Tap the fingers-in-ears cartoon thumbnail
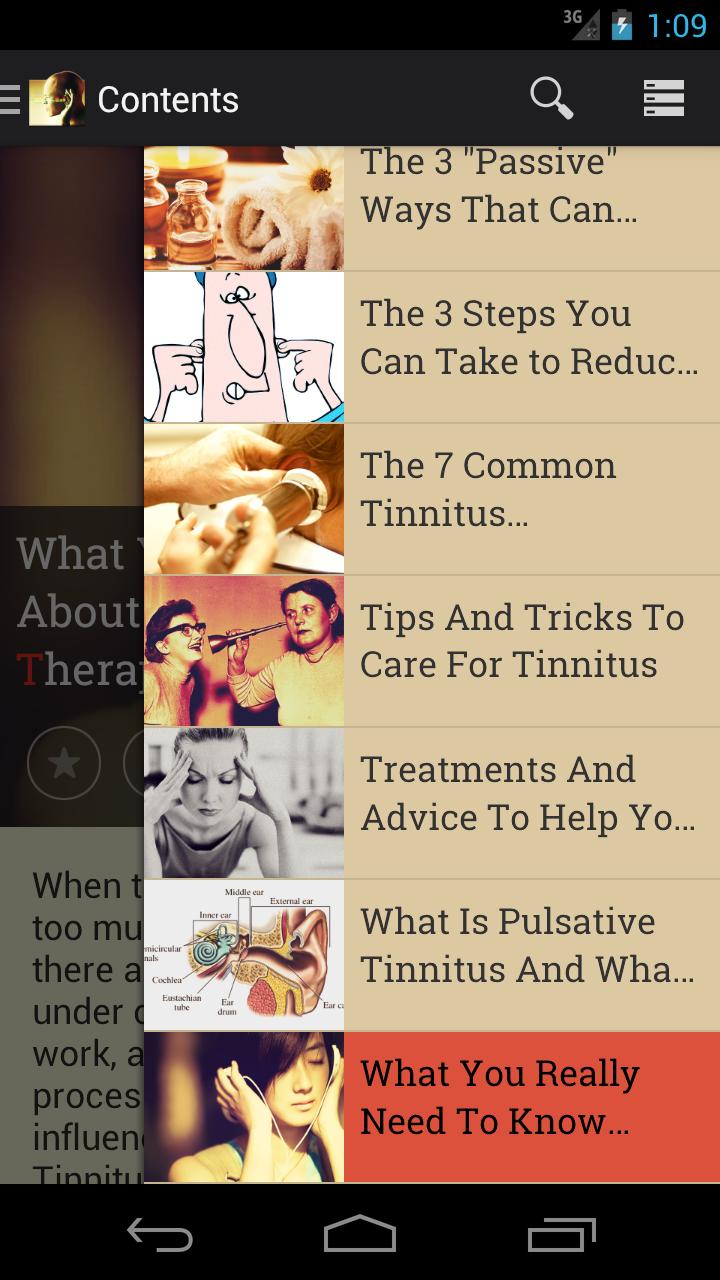This screenshot has width=720, height=1280. click(243, 345)
